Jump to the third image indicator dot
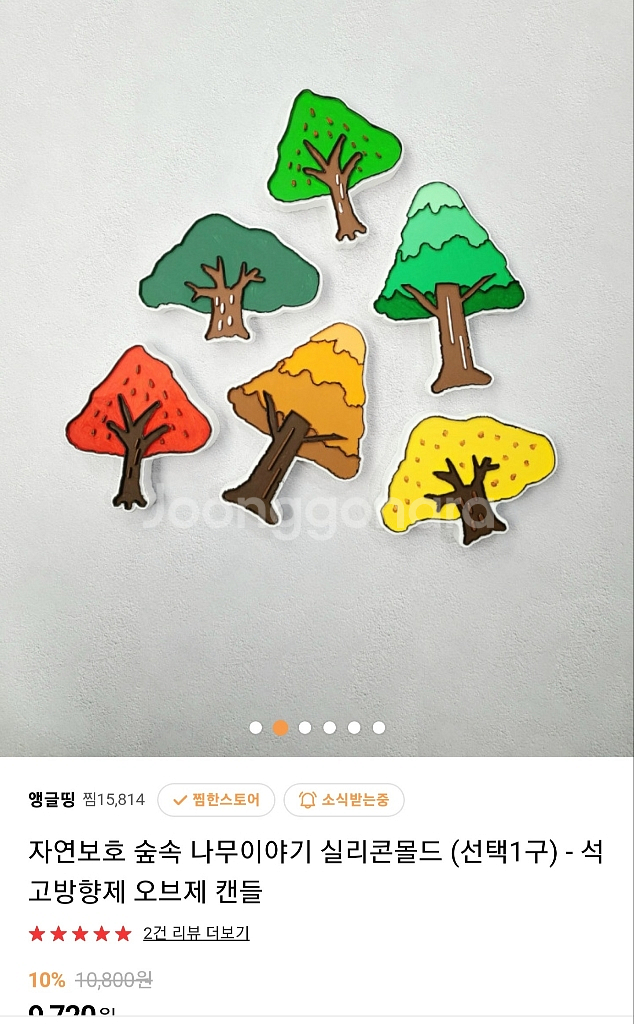This screenshot has width=634, height=1024. coord(305,728)
